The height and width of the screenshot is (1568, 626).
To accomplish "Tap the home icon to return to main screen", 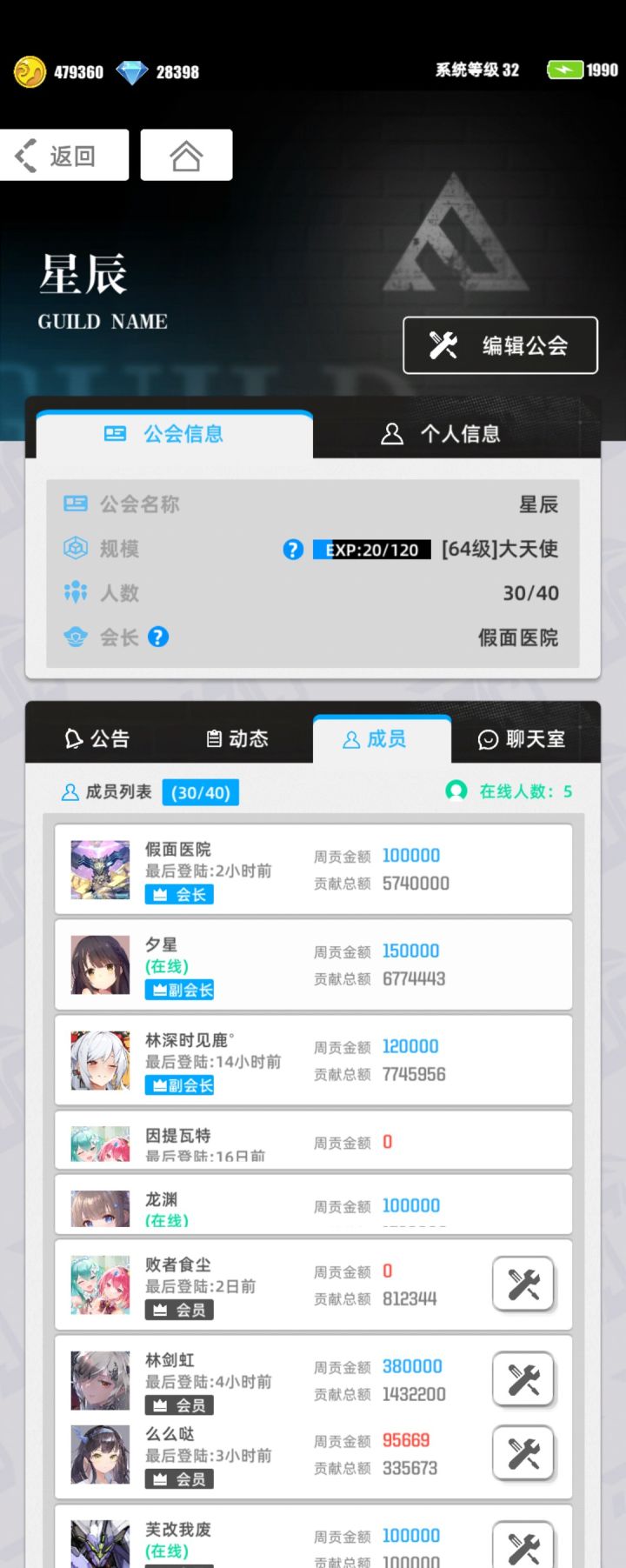I will point(185,154).
